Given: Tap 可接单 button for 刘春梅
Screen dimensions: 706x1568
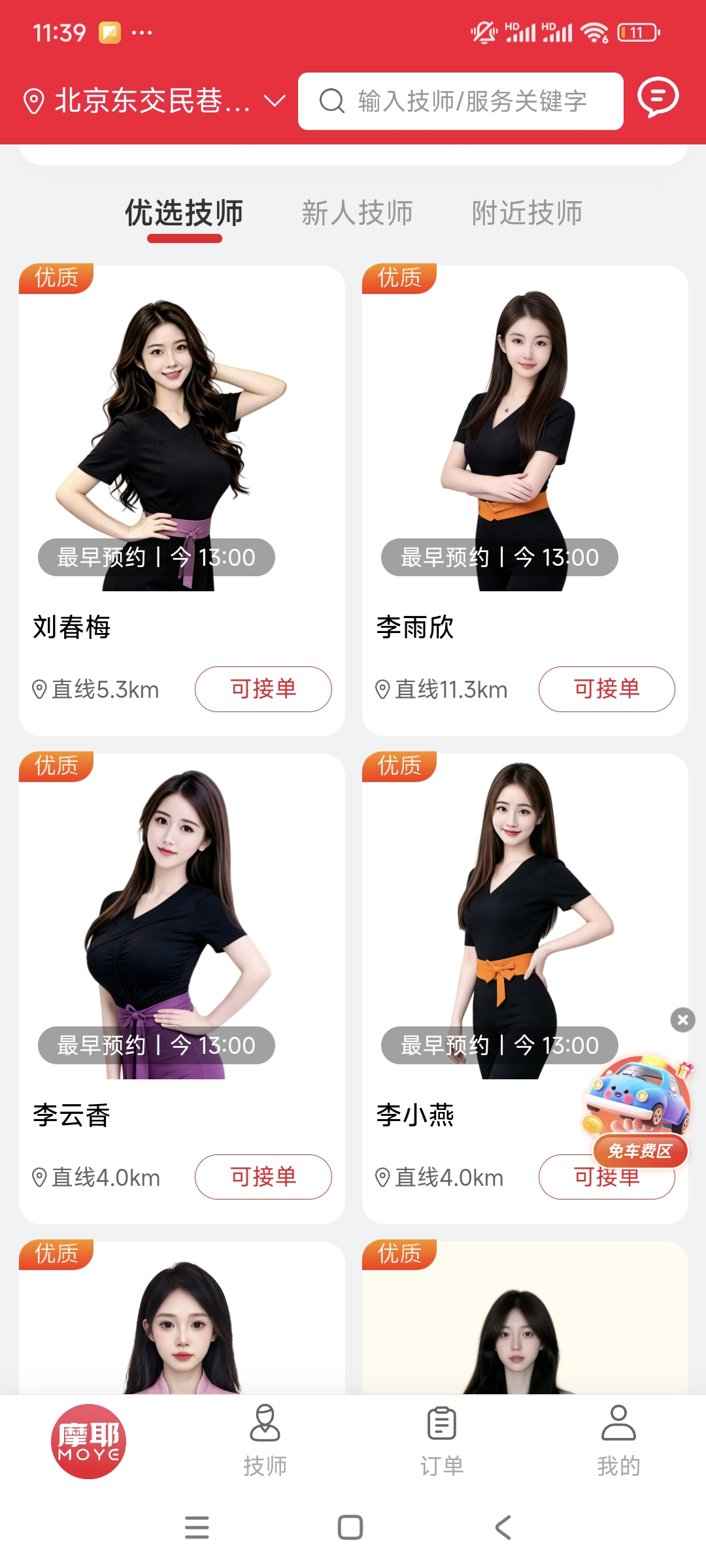Looking at the screenshot, I should (x=263, y=689).
